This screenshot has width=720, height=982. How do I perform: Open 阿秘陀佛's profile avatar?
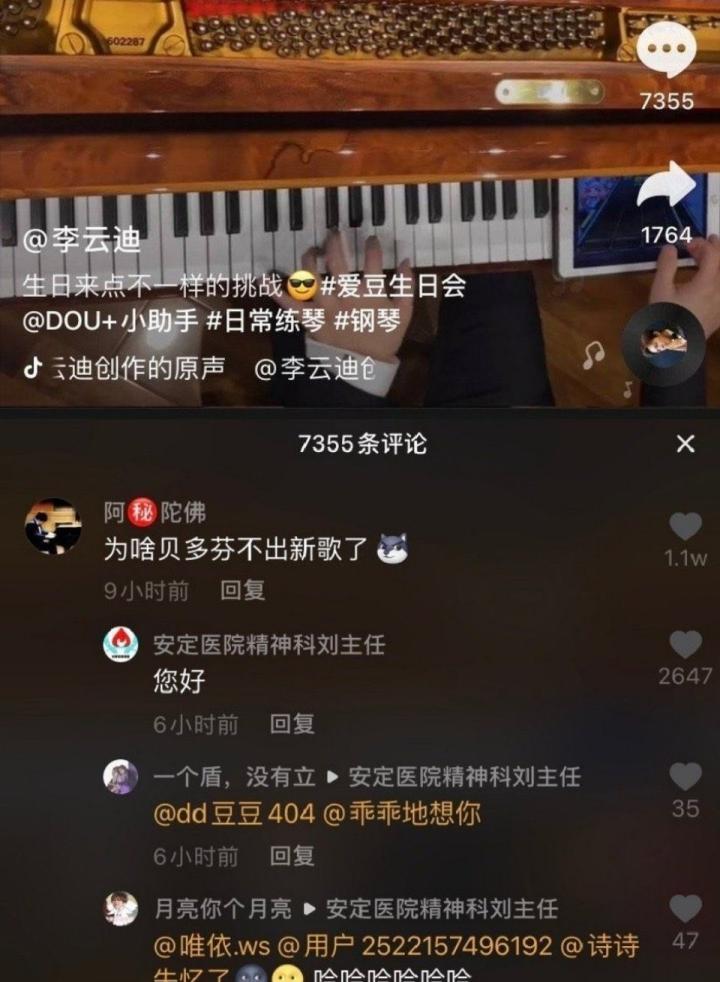pos(53,527)
